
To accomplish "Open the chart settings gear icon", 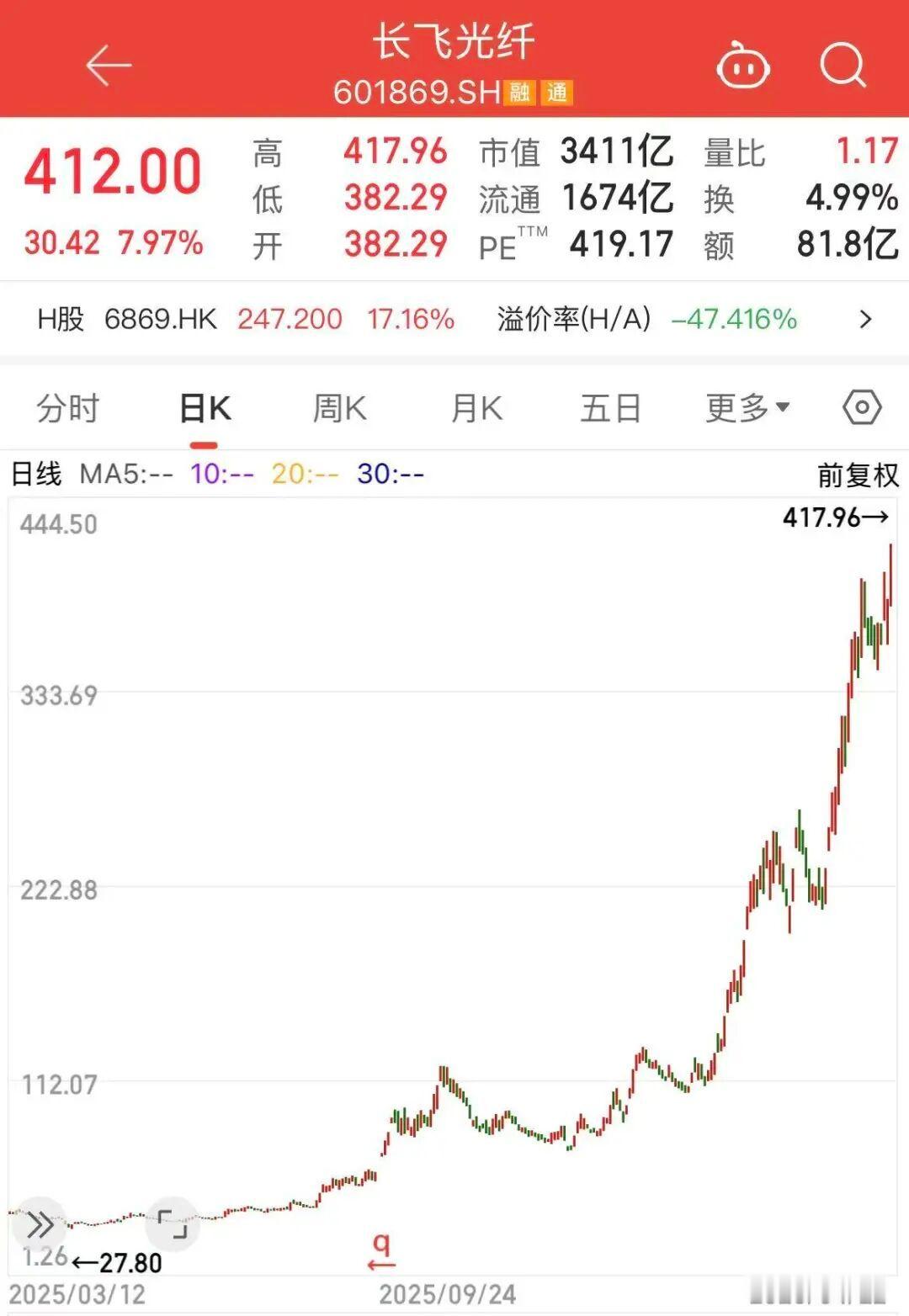I will pyautogui.click(x=860, y=407).
